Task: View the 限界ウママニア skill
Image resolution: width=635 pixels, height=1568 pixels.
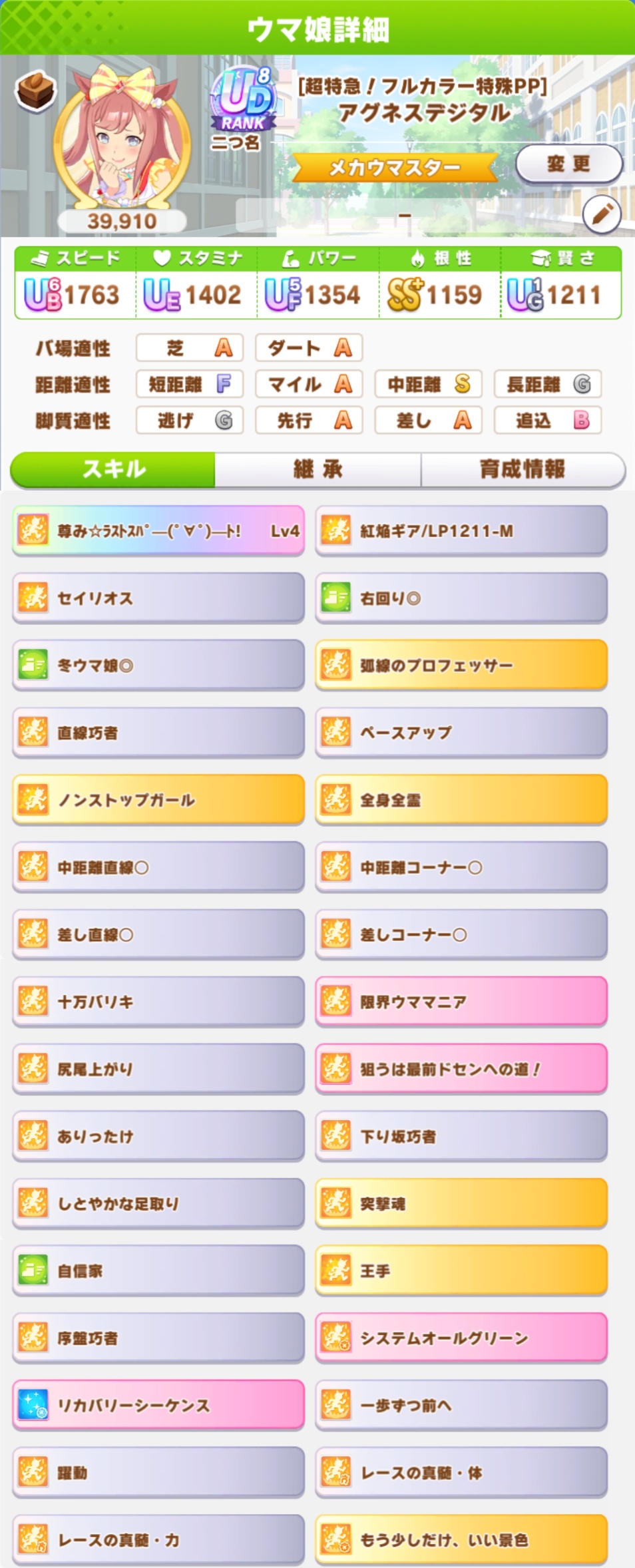Action: 461,1001
